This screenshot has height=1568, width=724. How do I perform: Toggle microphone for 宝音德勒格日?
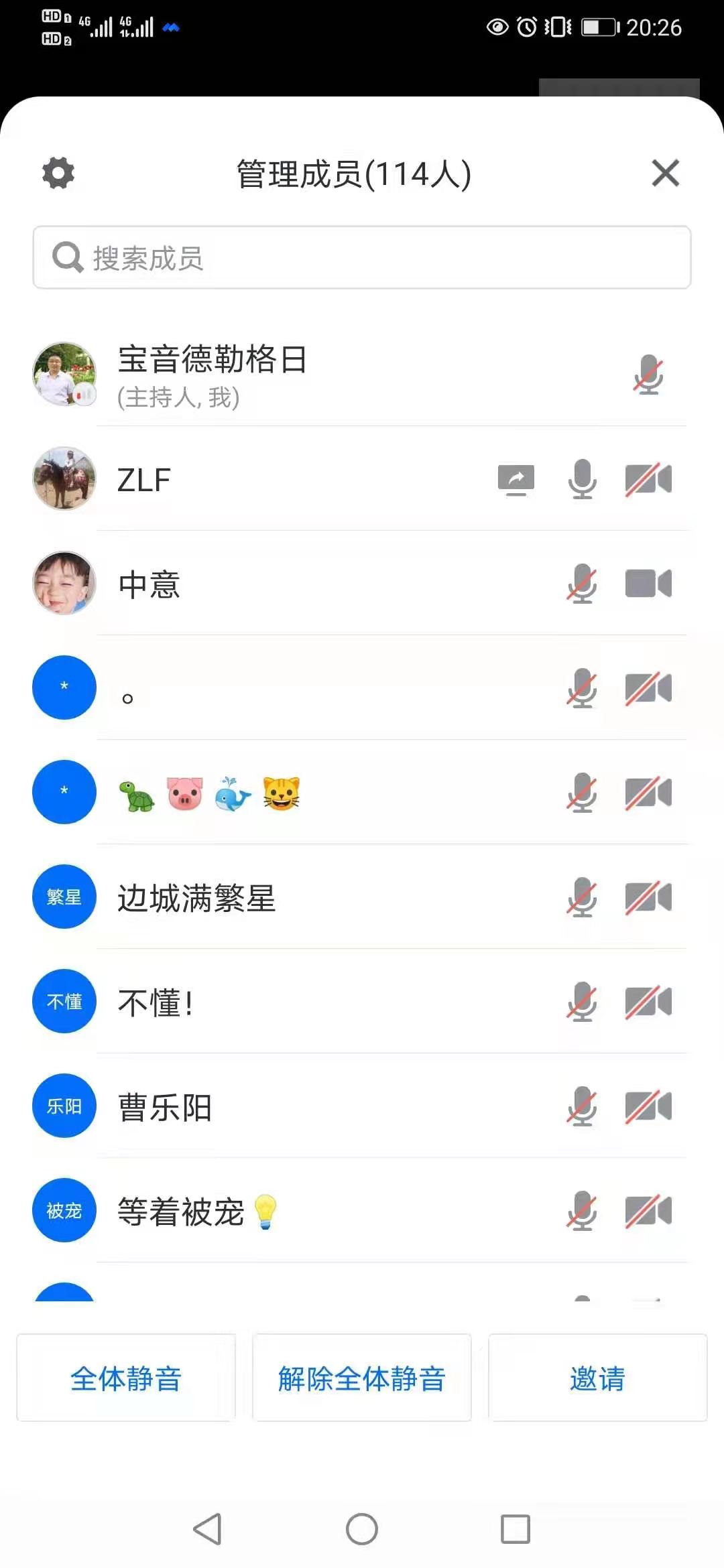(648, 375)
